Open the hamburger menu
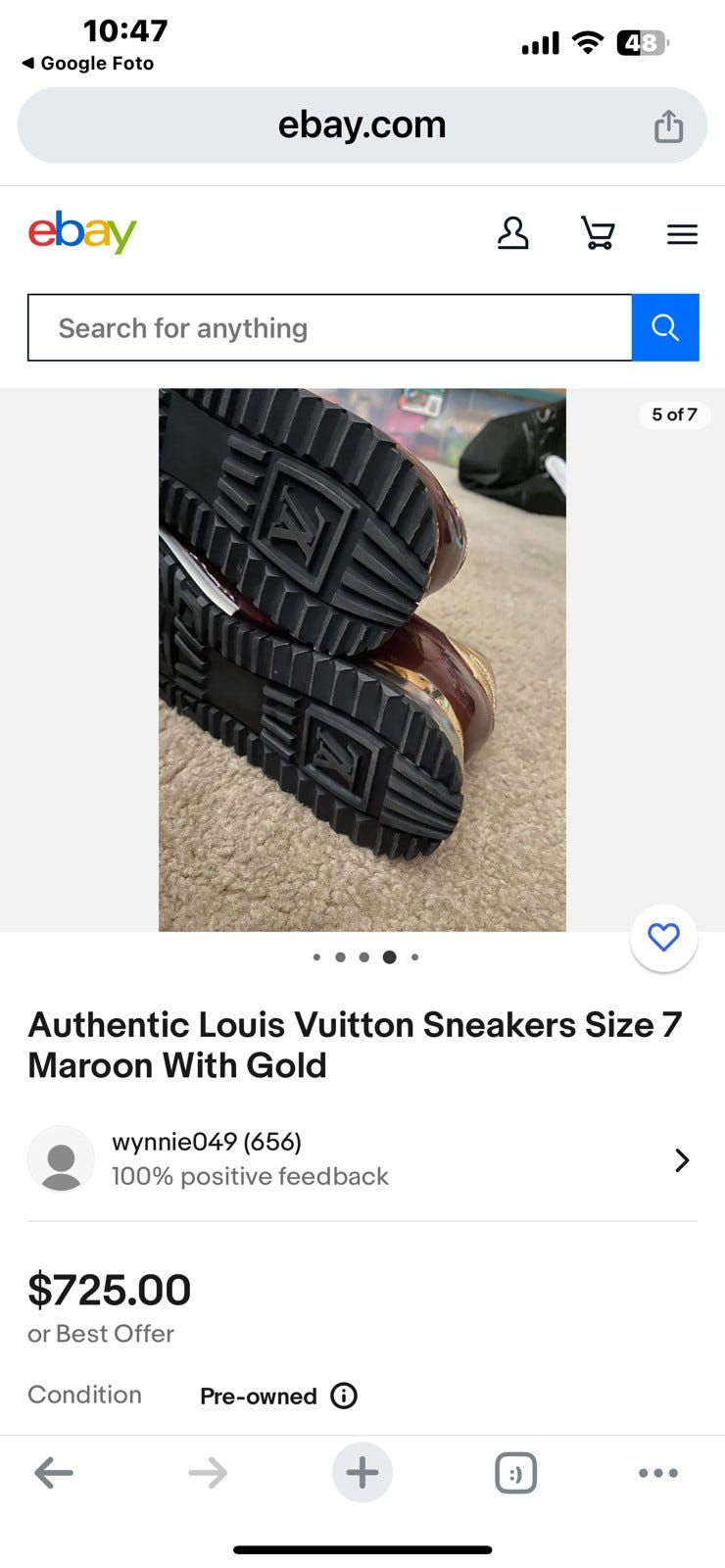 (682, 234)
